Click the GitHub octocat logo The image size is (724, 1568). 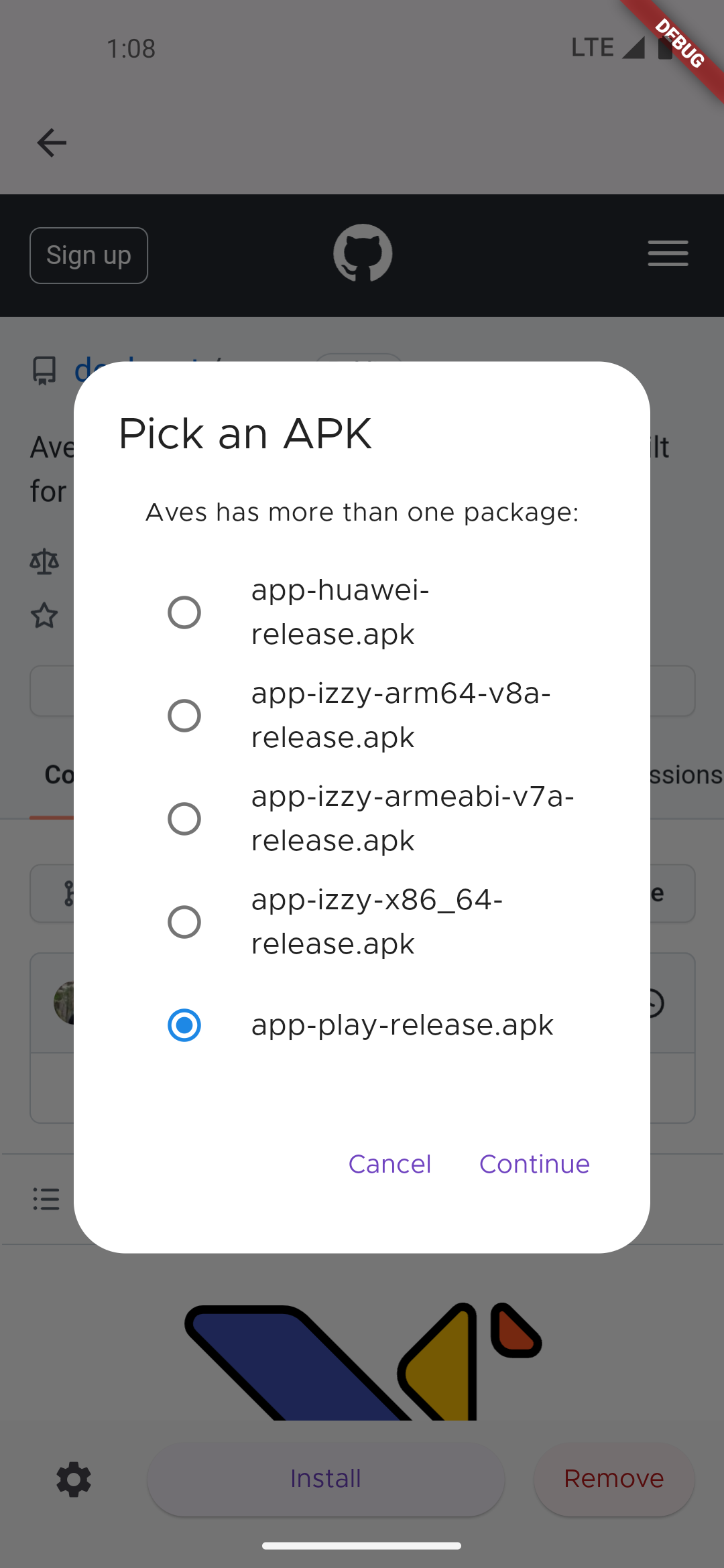coord(362,253)
